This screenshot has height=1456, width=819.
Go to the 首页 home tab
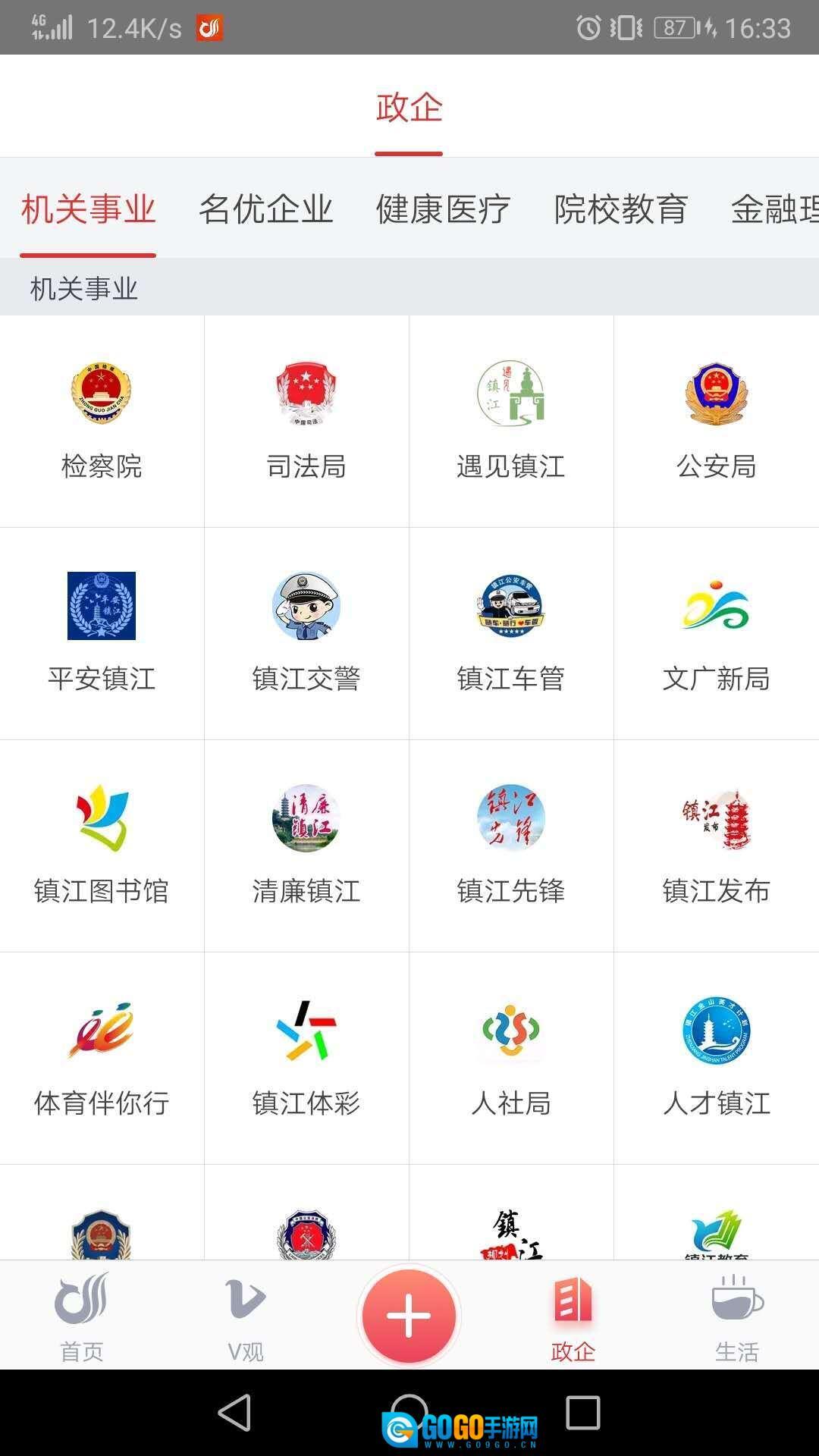click(x=82, y=1317)
